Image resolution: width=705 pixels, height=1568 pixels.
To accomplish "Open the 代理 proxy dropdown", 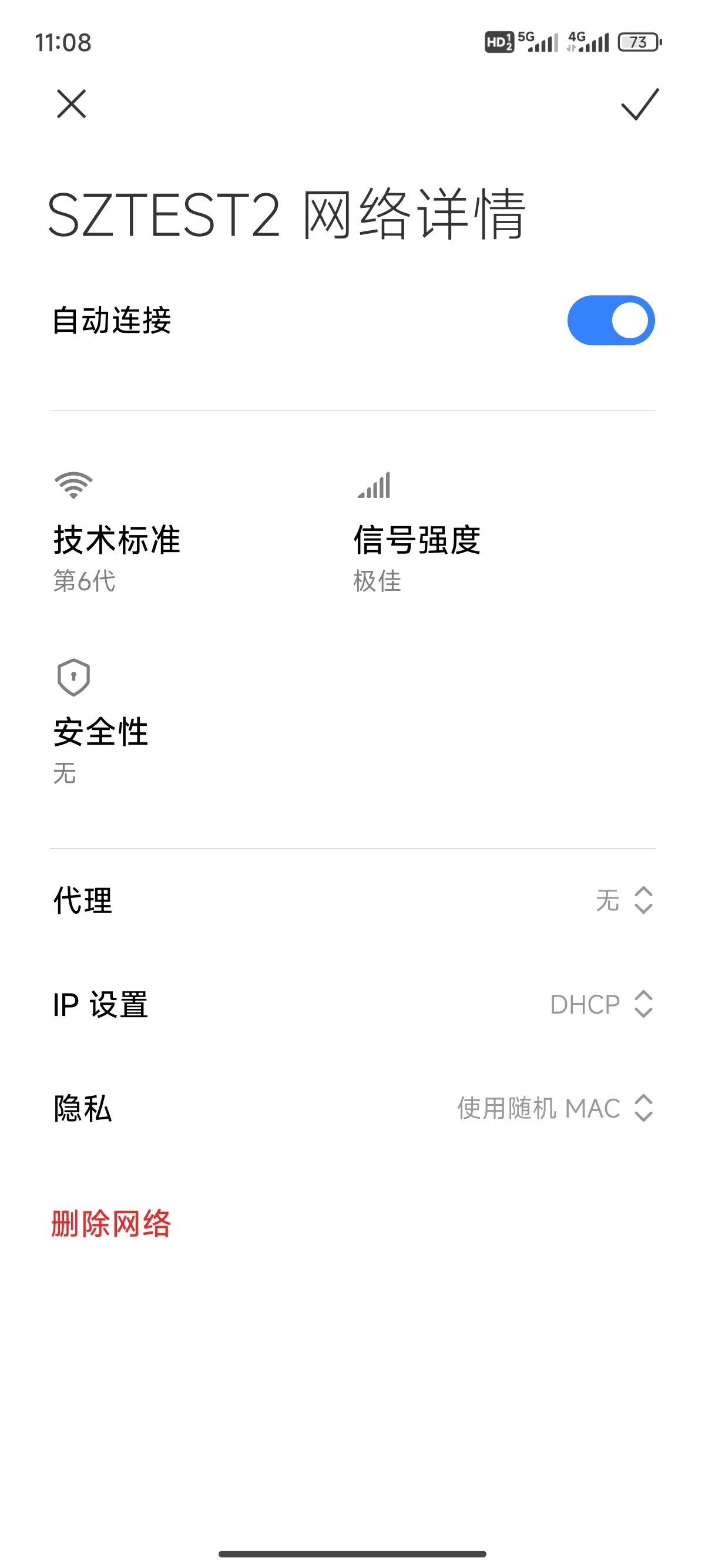I will click(623, 900).
